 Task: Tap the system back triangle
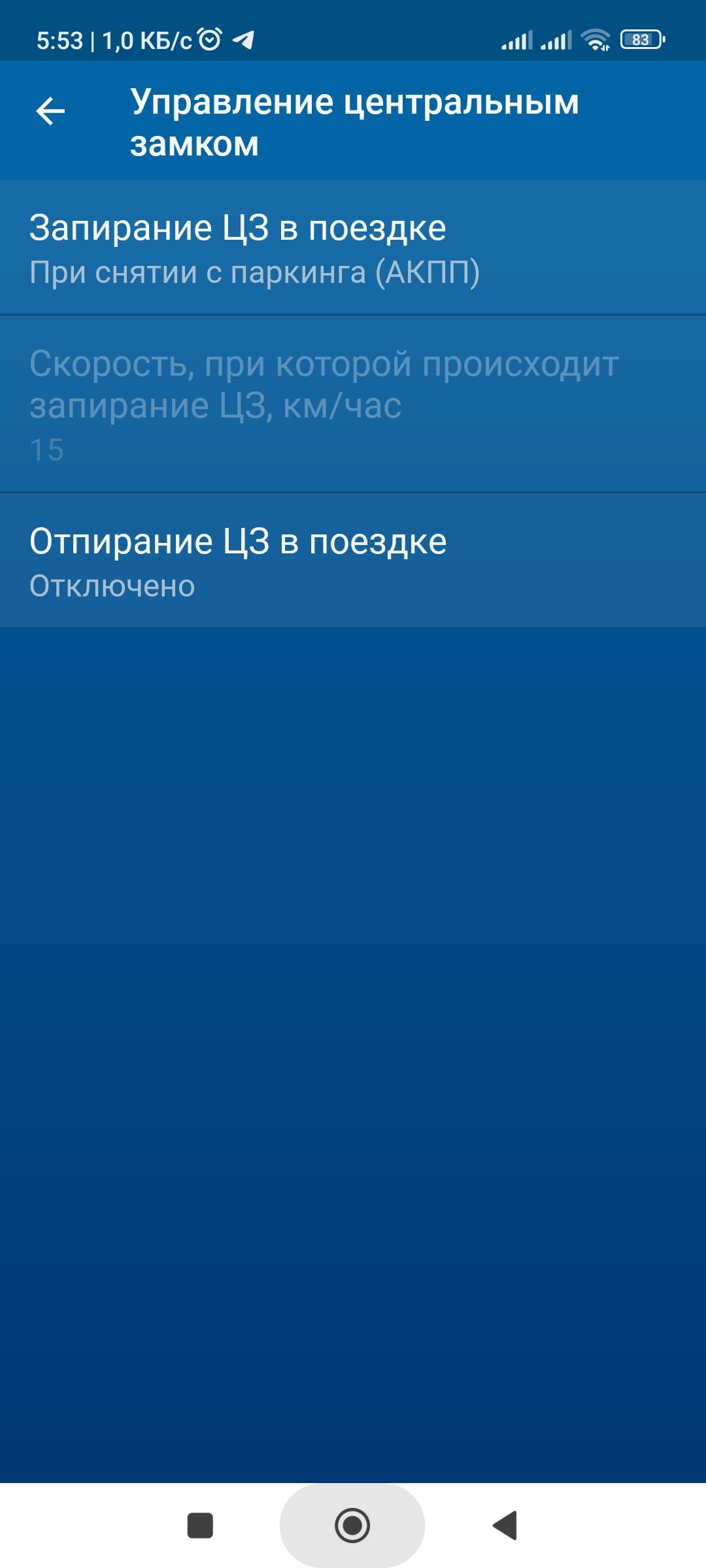(x=505, y=1526)
